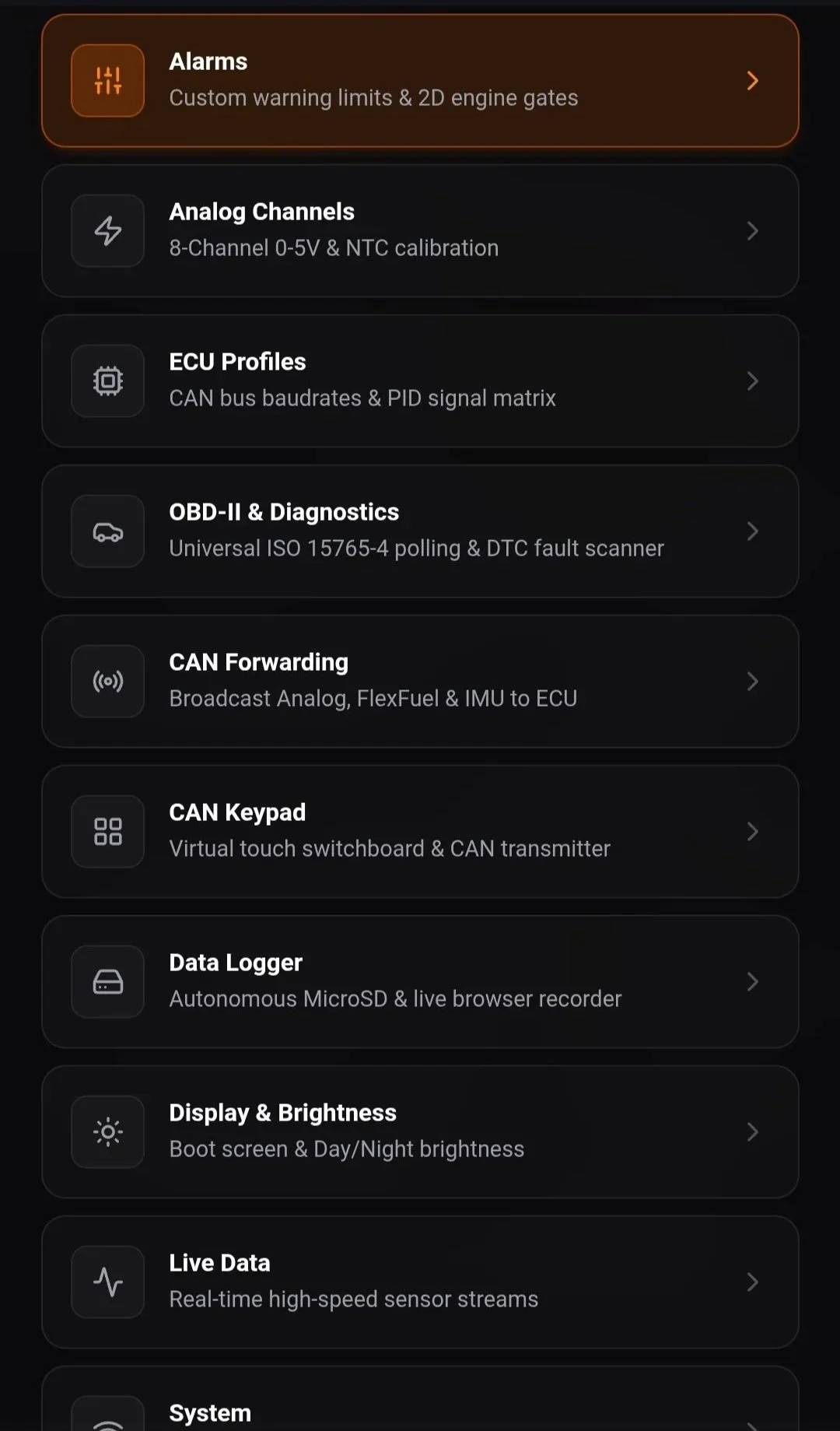View Live Data sensor streams
The image size is (840, 1431).
(x=420, y=1282)
